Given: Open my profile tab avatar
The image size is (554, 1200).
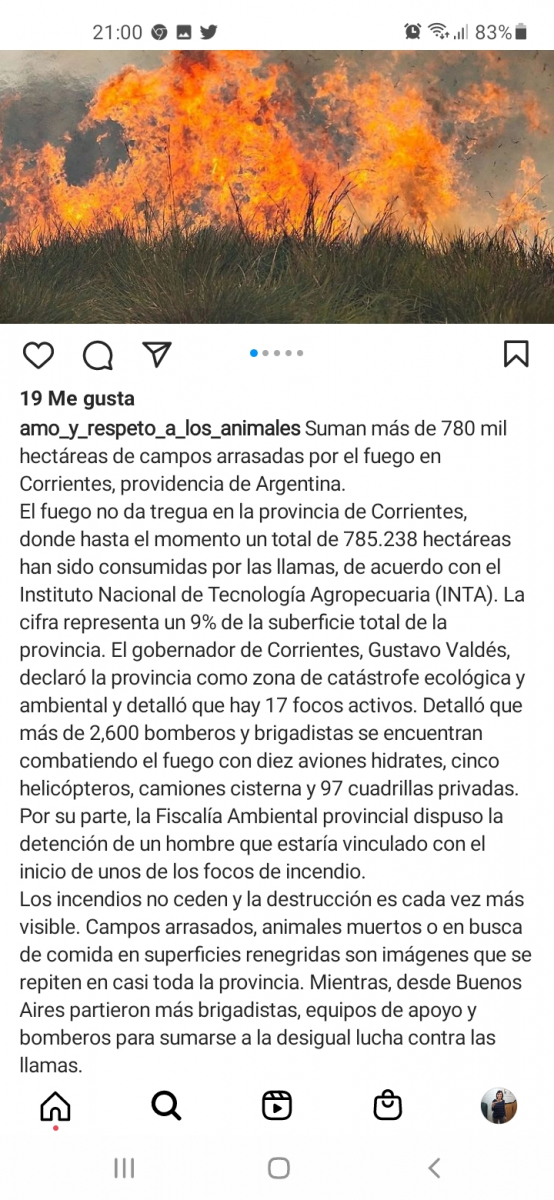Looking at the screenshot, I should coord(498,1105).
